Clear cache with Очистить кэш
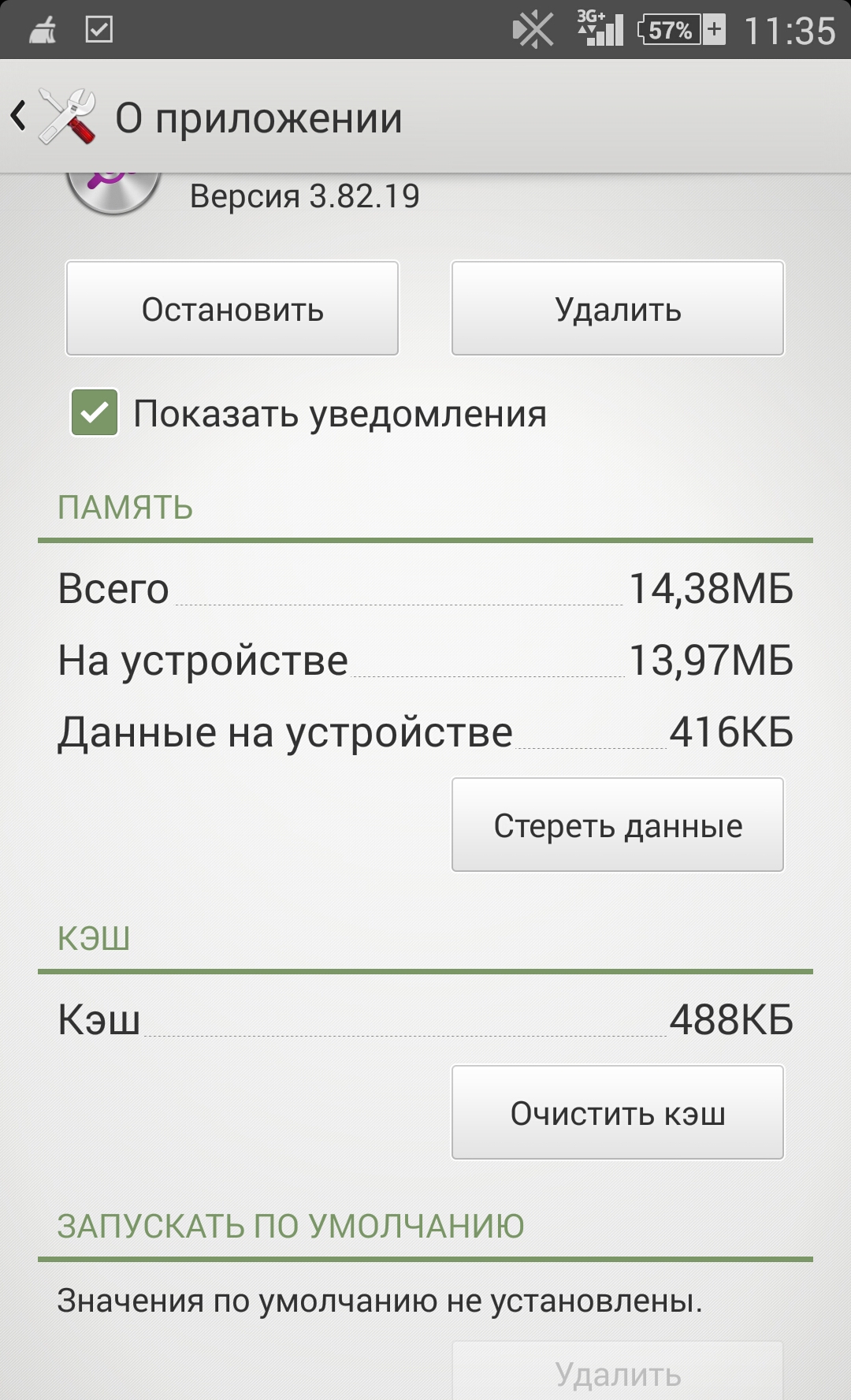Screen dimensions: 851x1400 (x=617, y=1113)
